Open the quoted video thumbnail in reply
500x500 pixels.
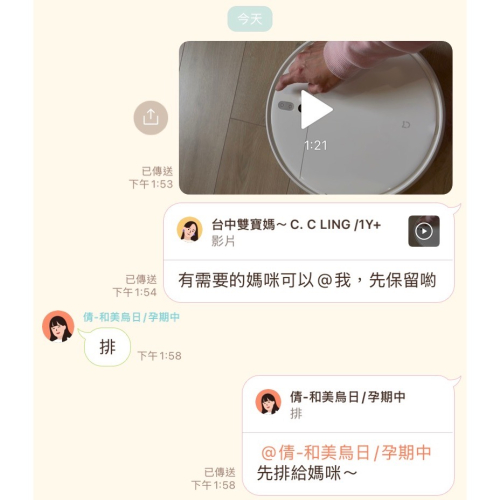coord(424,231)
